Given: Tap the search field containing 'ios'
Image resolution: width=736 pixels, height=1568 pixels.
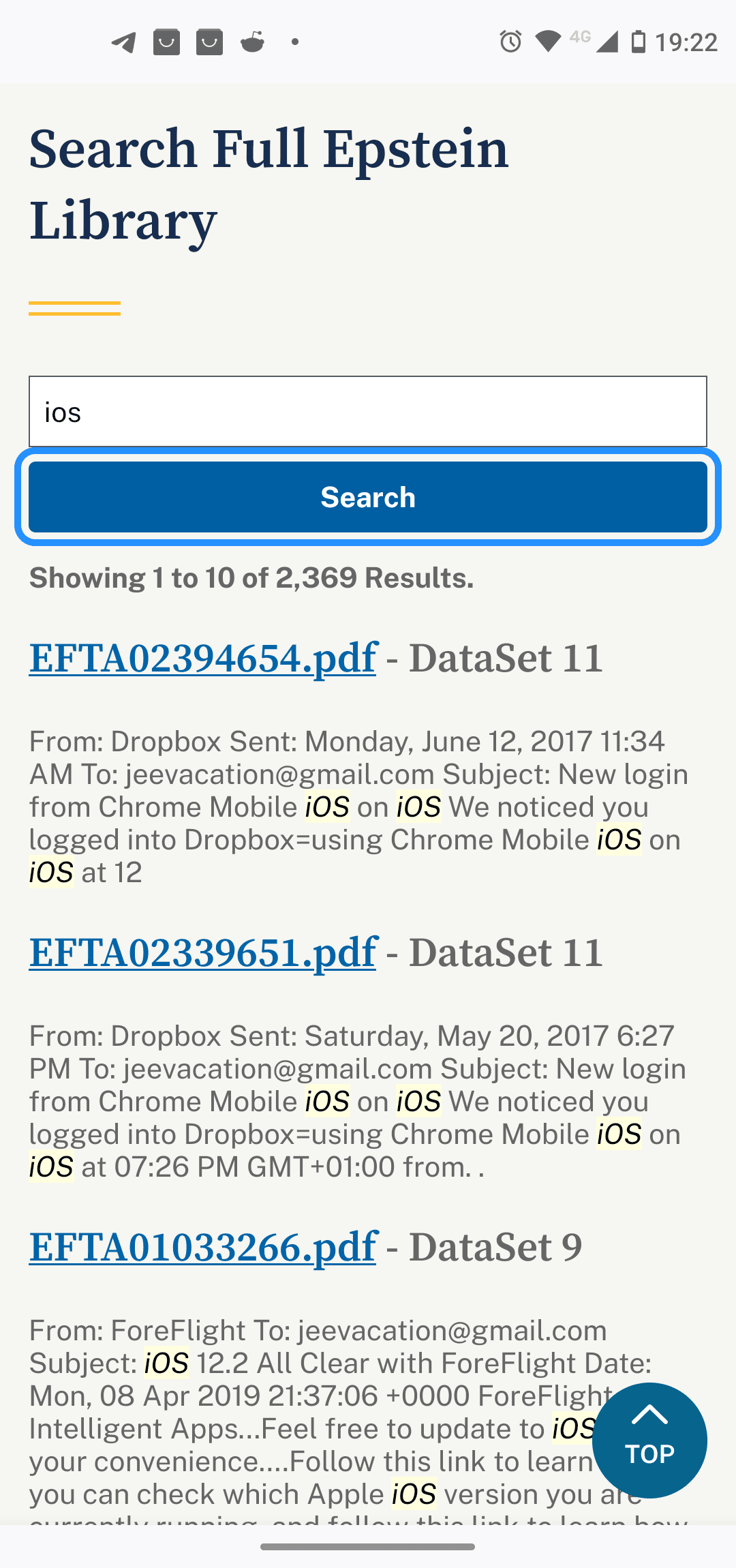Looking at the screenshot, I should tap(368, 412).
